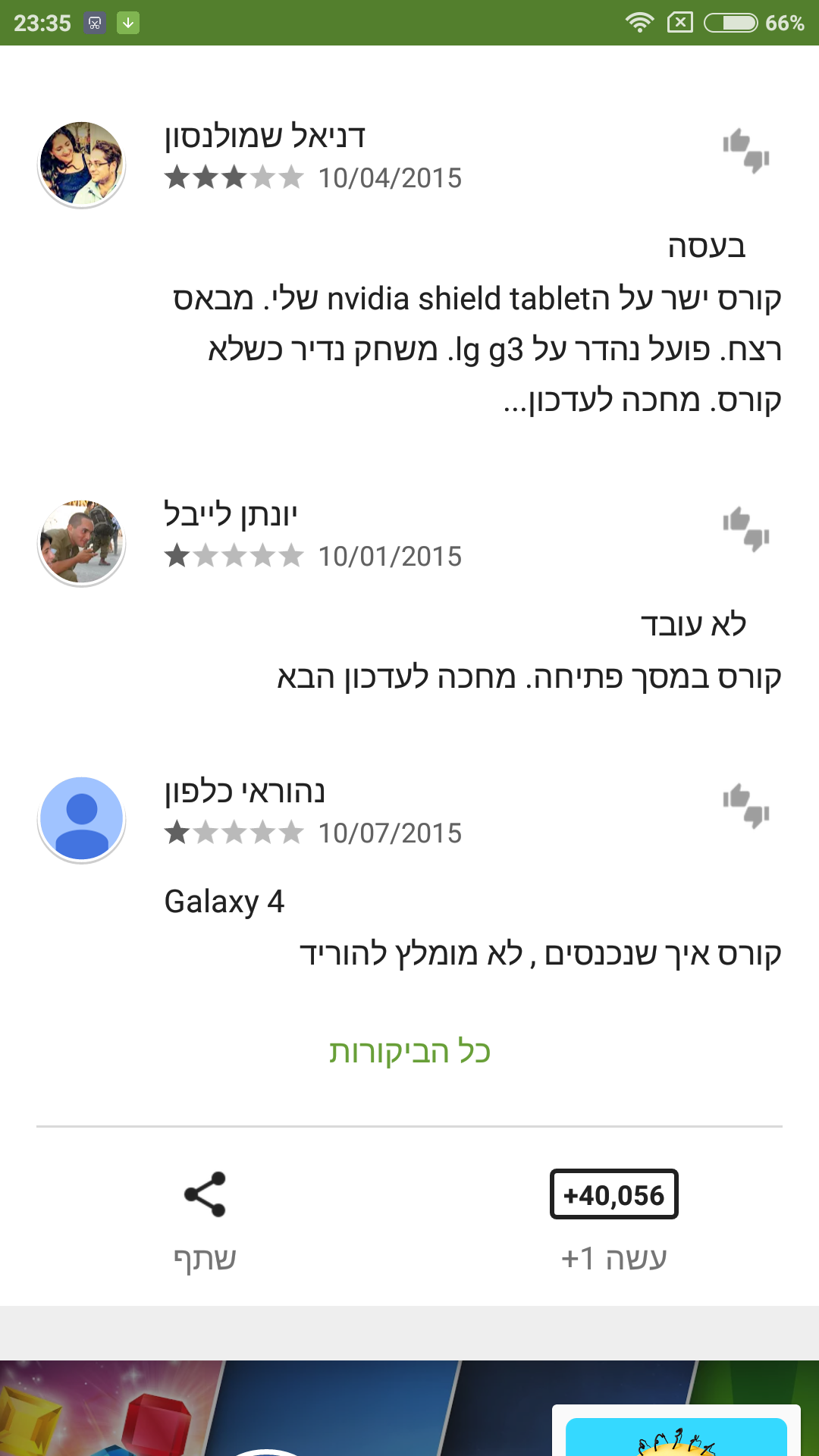Tap the +1 button showing +40,056
This screenshot has height=1456, width=819.
pyautogui.click(x=613, y=1194)
